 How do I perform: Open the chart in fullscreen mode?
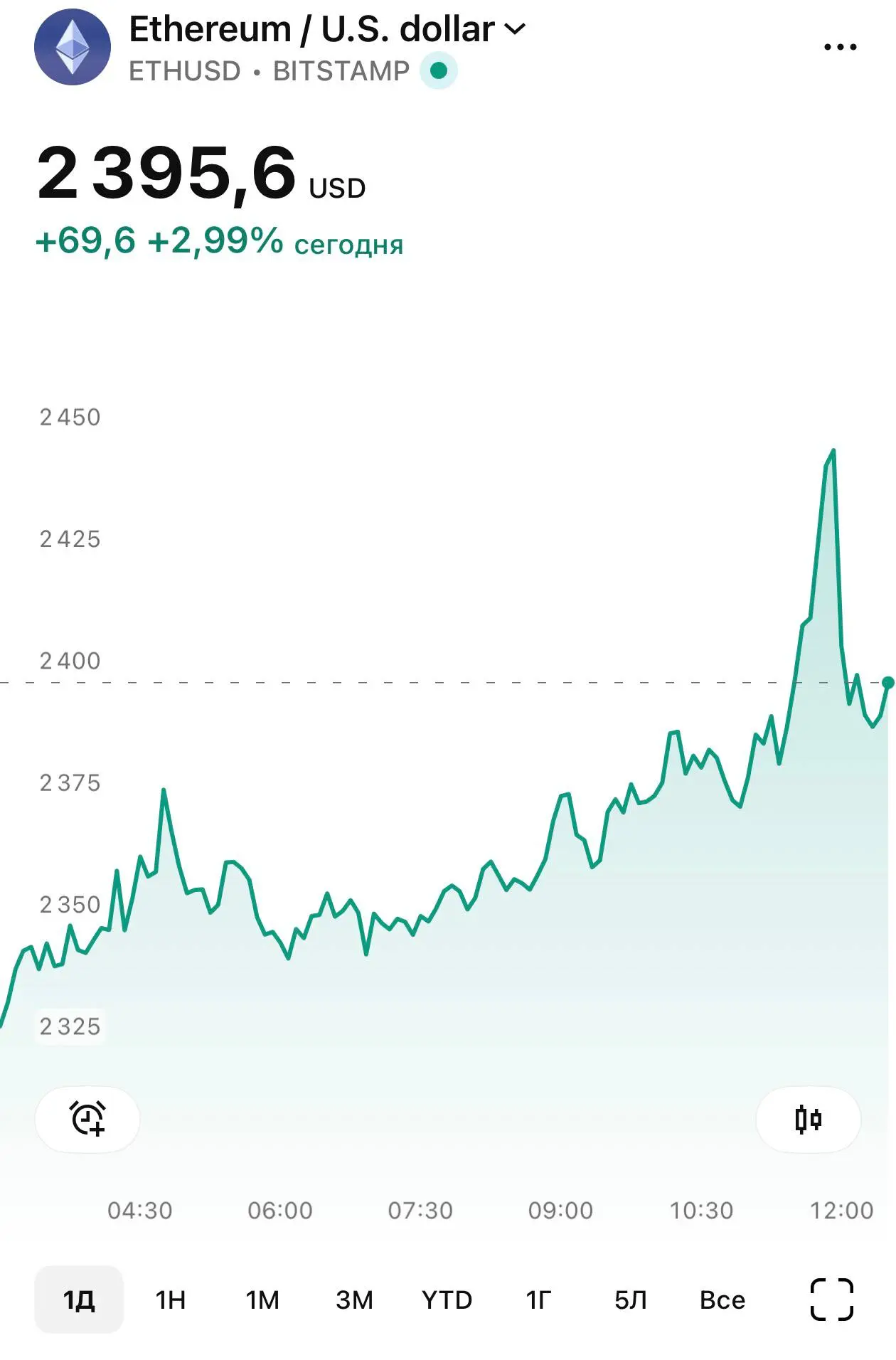(831, 1300)
